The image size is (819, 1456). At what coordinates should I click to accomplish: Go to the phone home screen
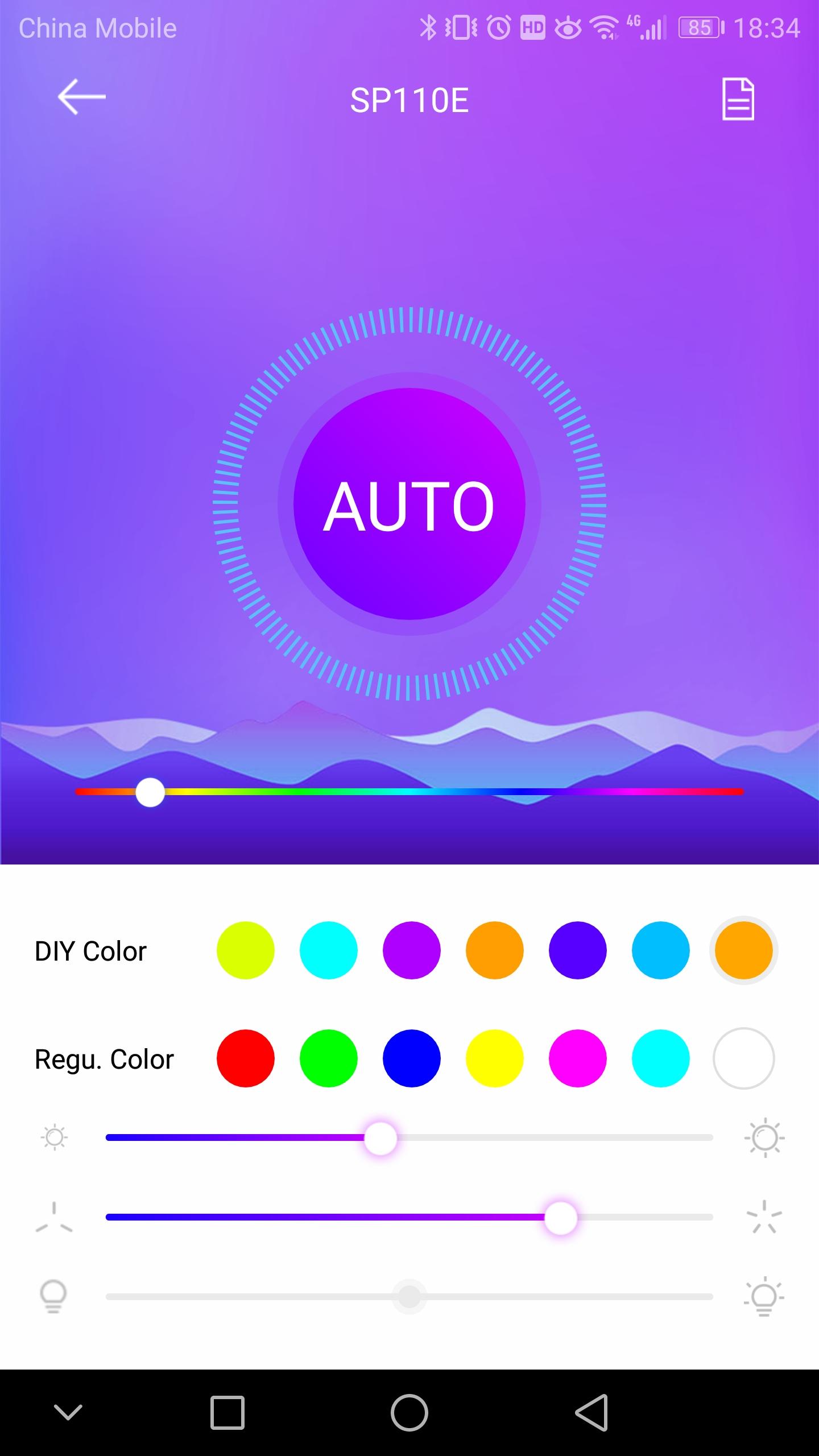409,1412
